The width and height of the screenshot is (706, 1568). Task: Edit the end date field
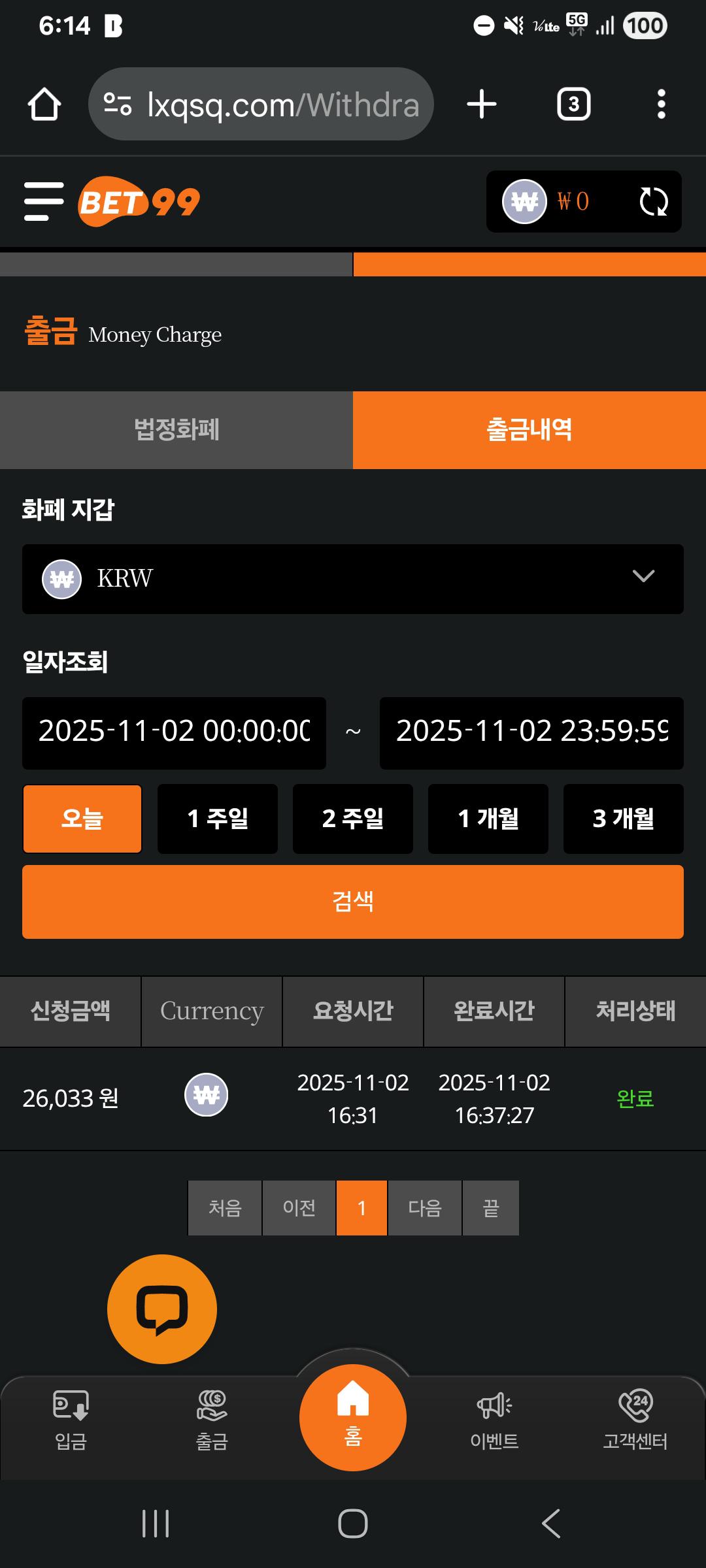[x=531, y=732]
